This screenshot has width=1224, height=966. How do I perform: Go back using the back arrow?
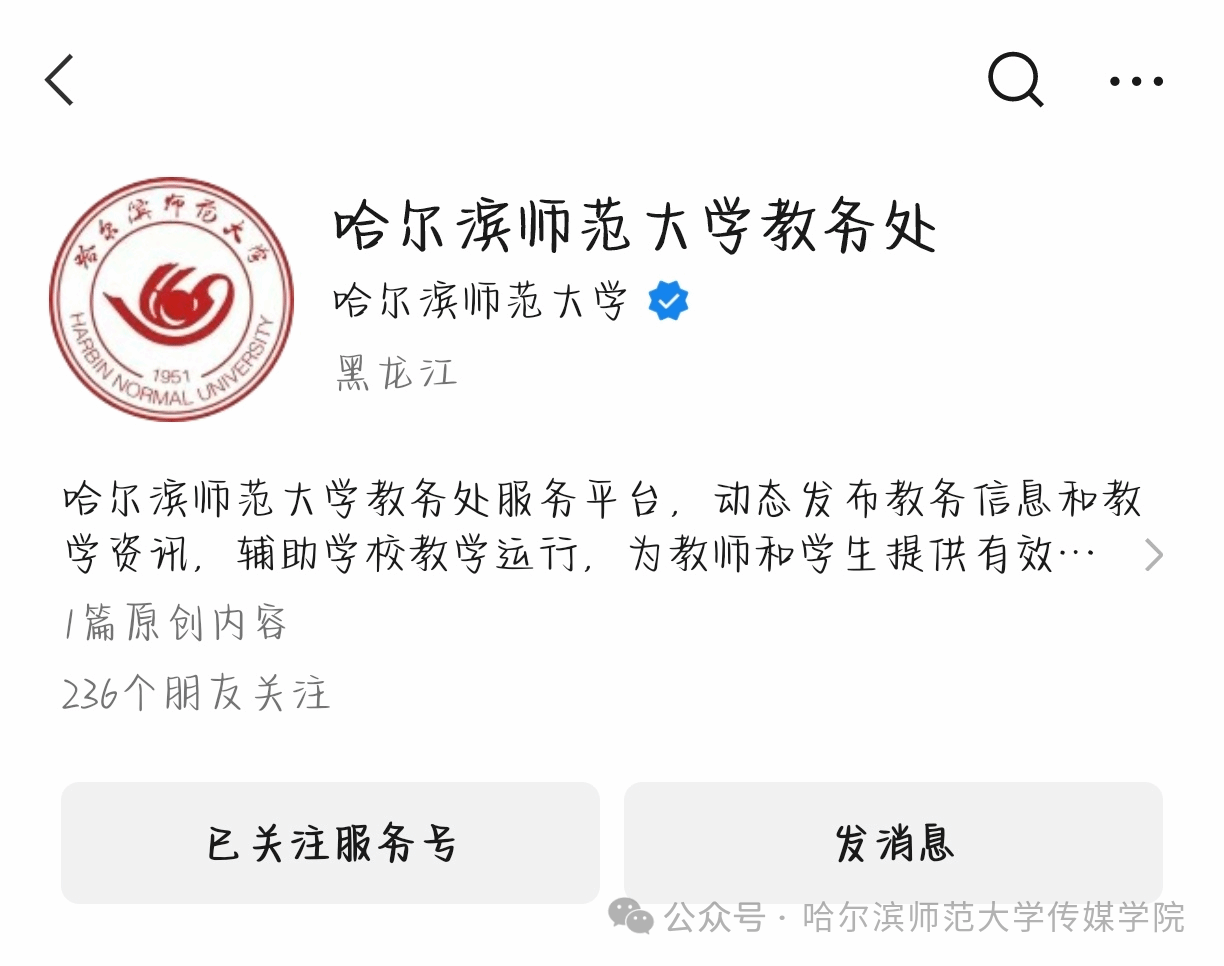[x=60, y=80]
